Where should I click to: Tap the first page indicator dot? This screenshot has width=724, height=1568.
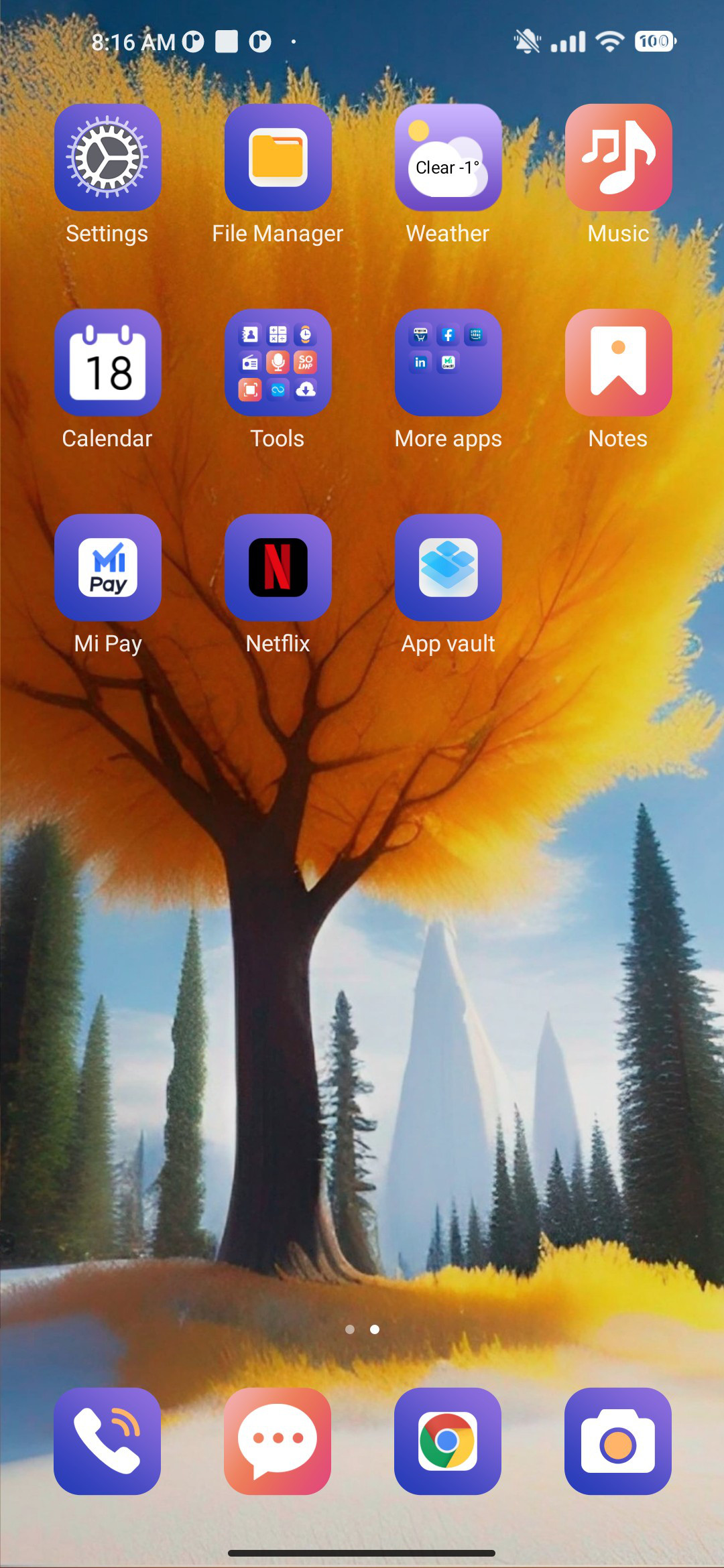point(350,1329)
